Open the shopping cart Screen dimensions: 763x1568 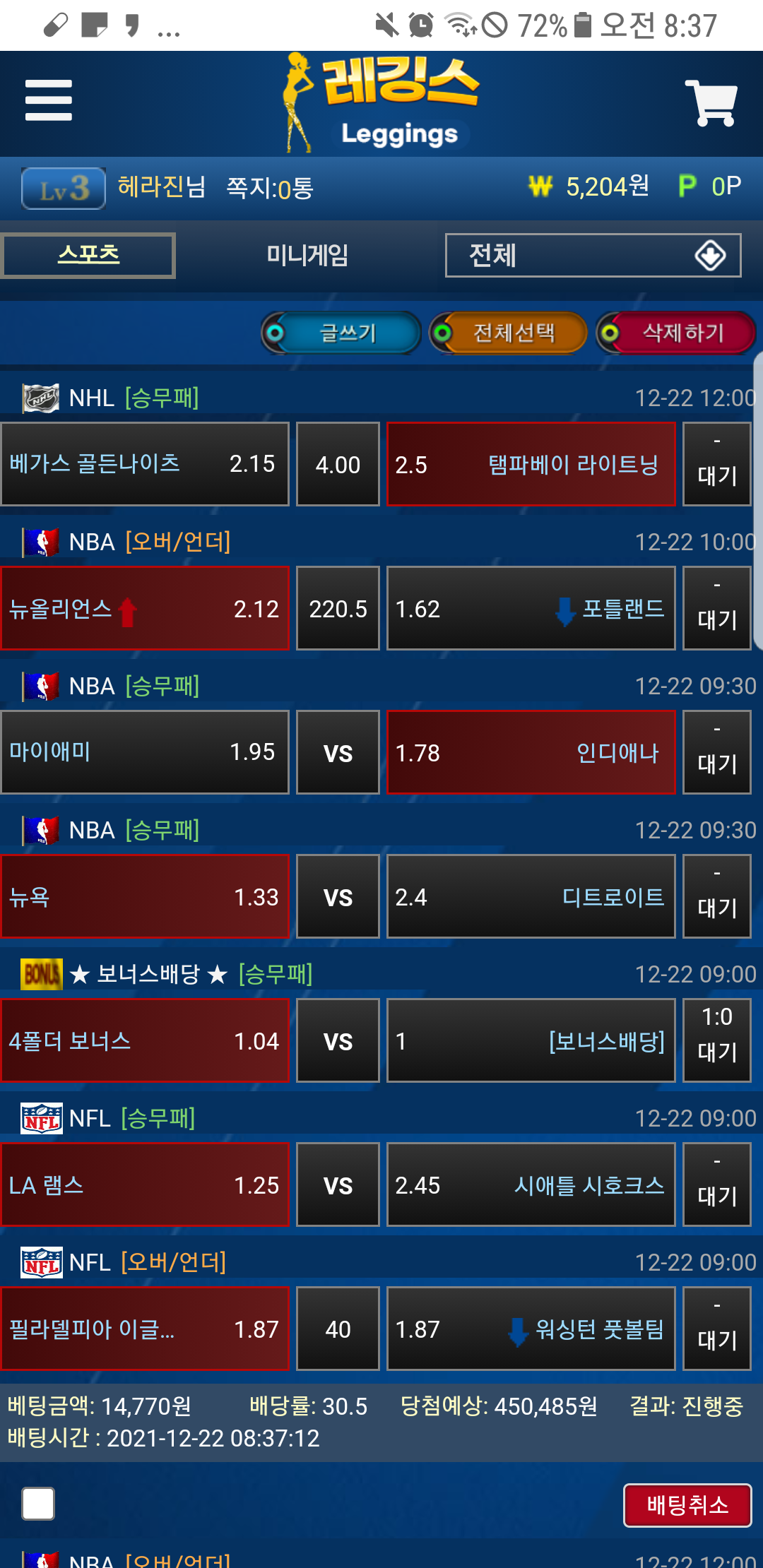[x=711, y=103]
